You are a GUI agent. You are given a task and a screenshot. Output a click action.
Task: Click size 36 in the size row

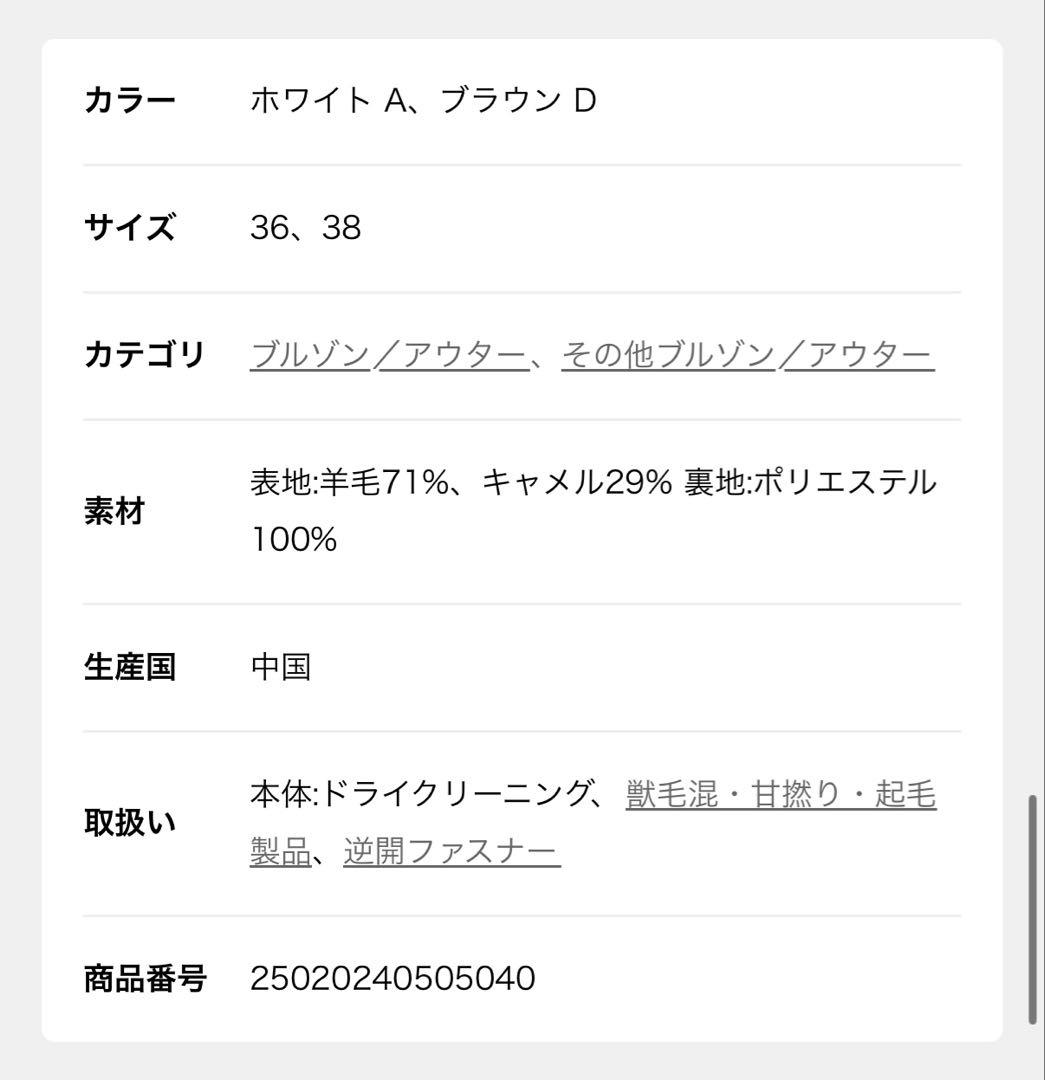tap(269, 228)
